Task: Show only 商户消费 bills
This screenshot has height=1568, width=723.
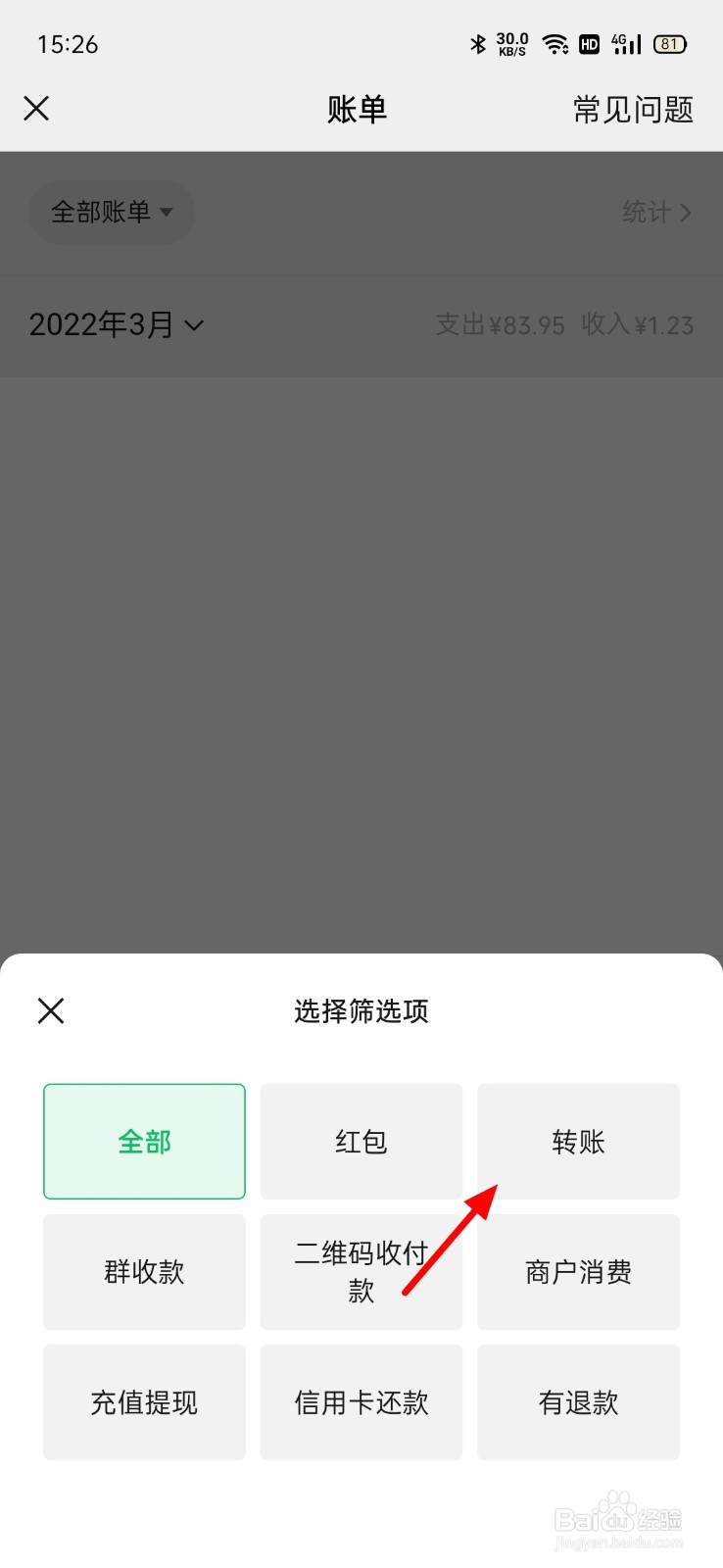Action: (x=578, y=1271)
